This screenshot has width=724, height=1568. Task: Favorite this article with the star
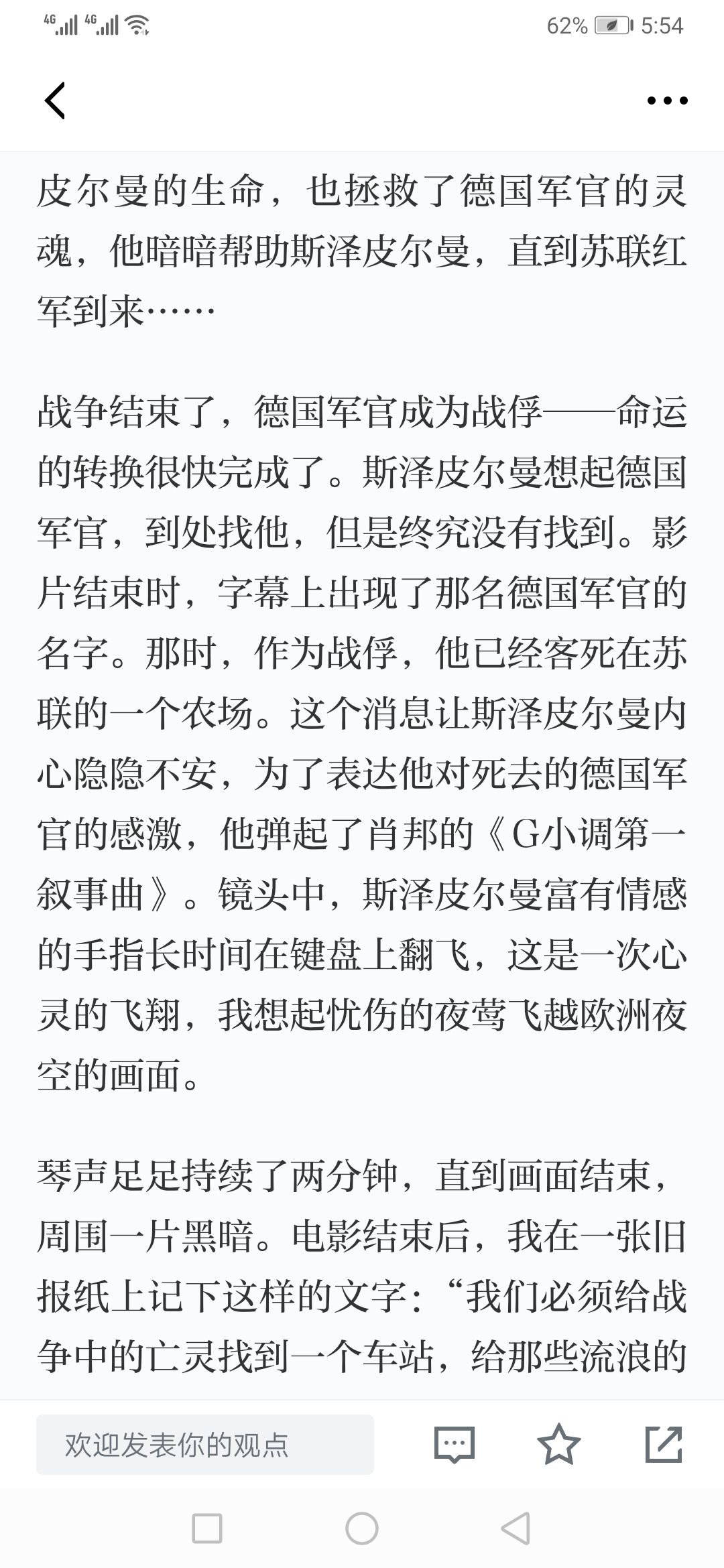559,1444
